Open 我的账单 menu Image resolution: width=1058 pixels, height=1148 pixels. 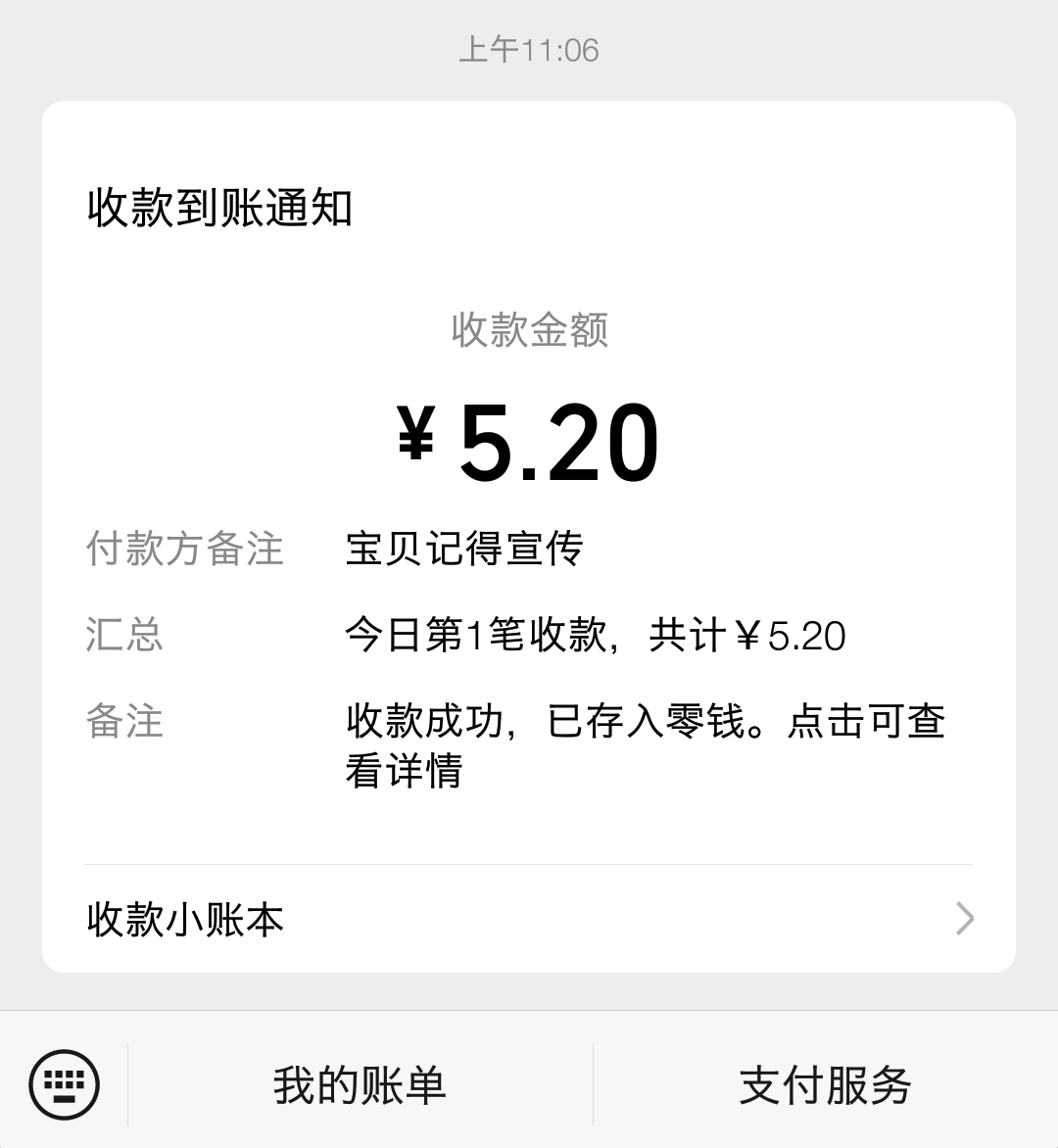360,1085
